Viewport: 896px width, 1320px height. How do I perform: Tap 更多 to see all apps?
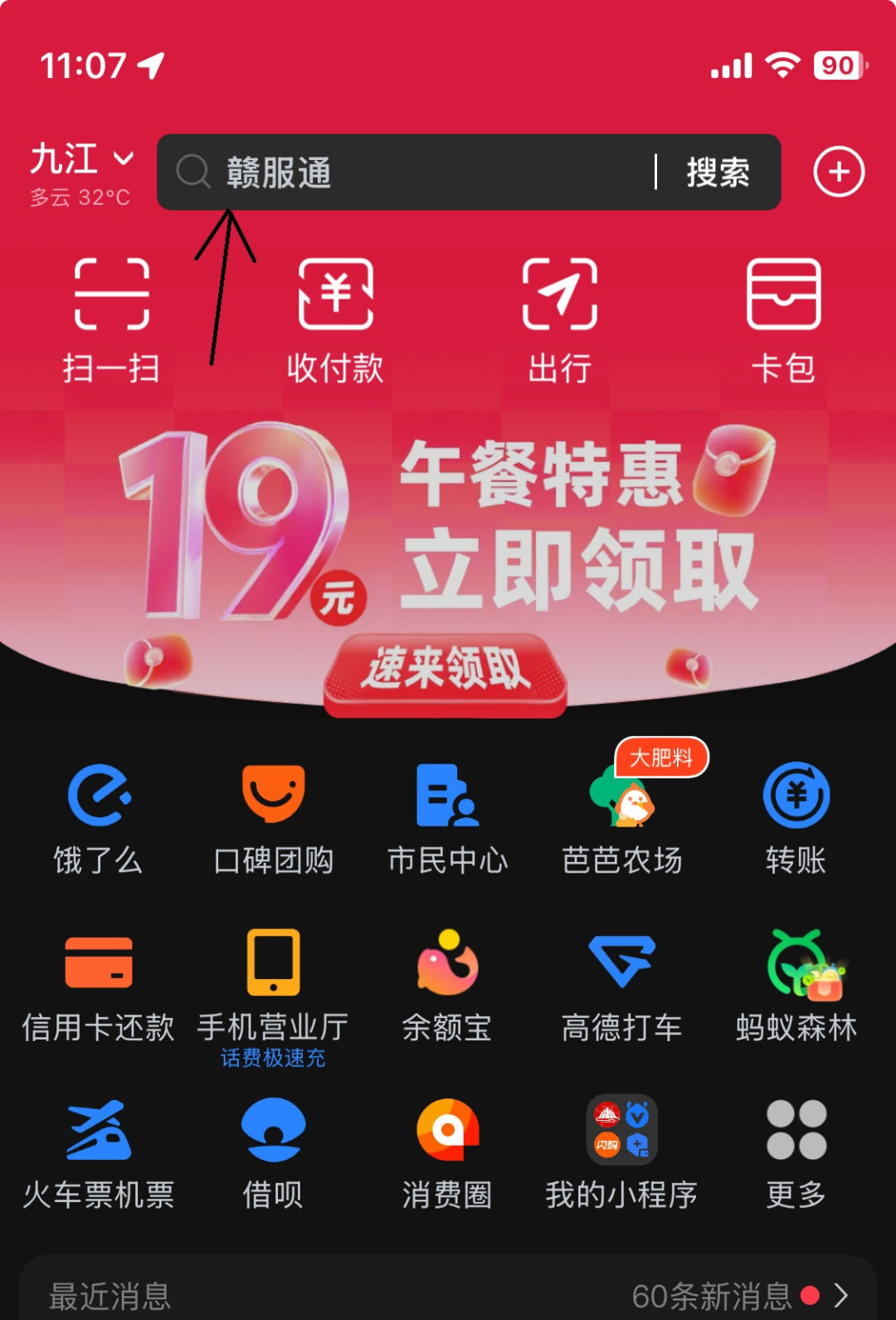pos(796,1152)
